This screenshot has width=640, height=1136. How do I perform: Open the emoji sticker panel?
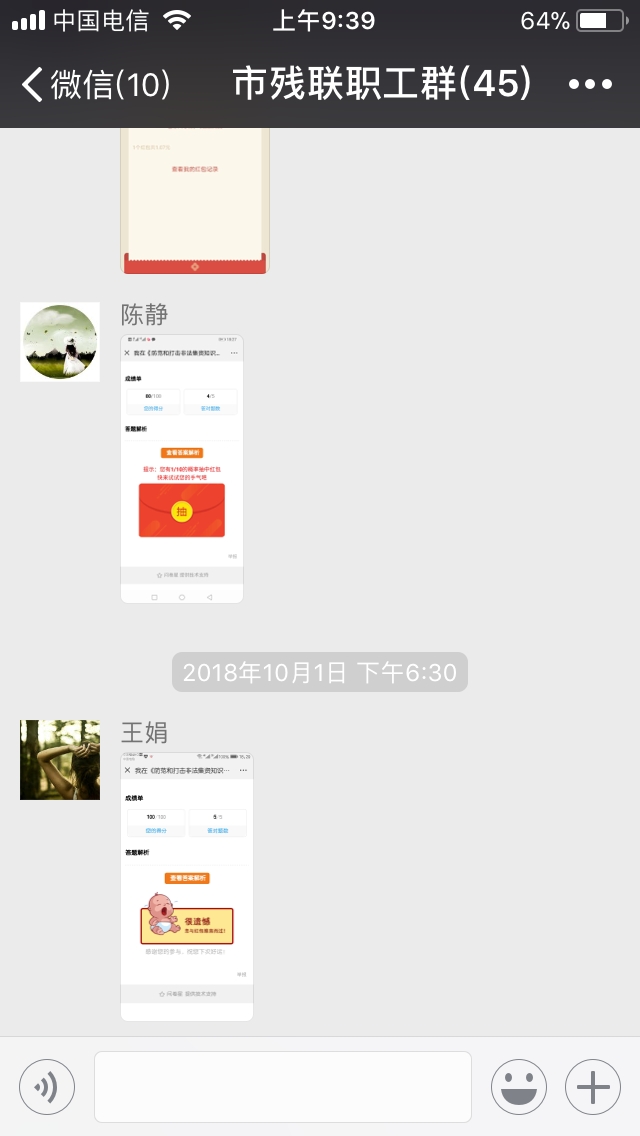518,1087
